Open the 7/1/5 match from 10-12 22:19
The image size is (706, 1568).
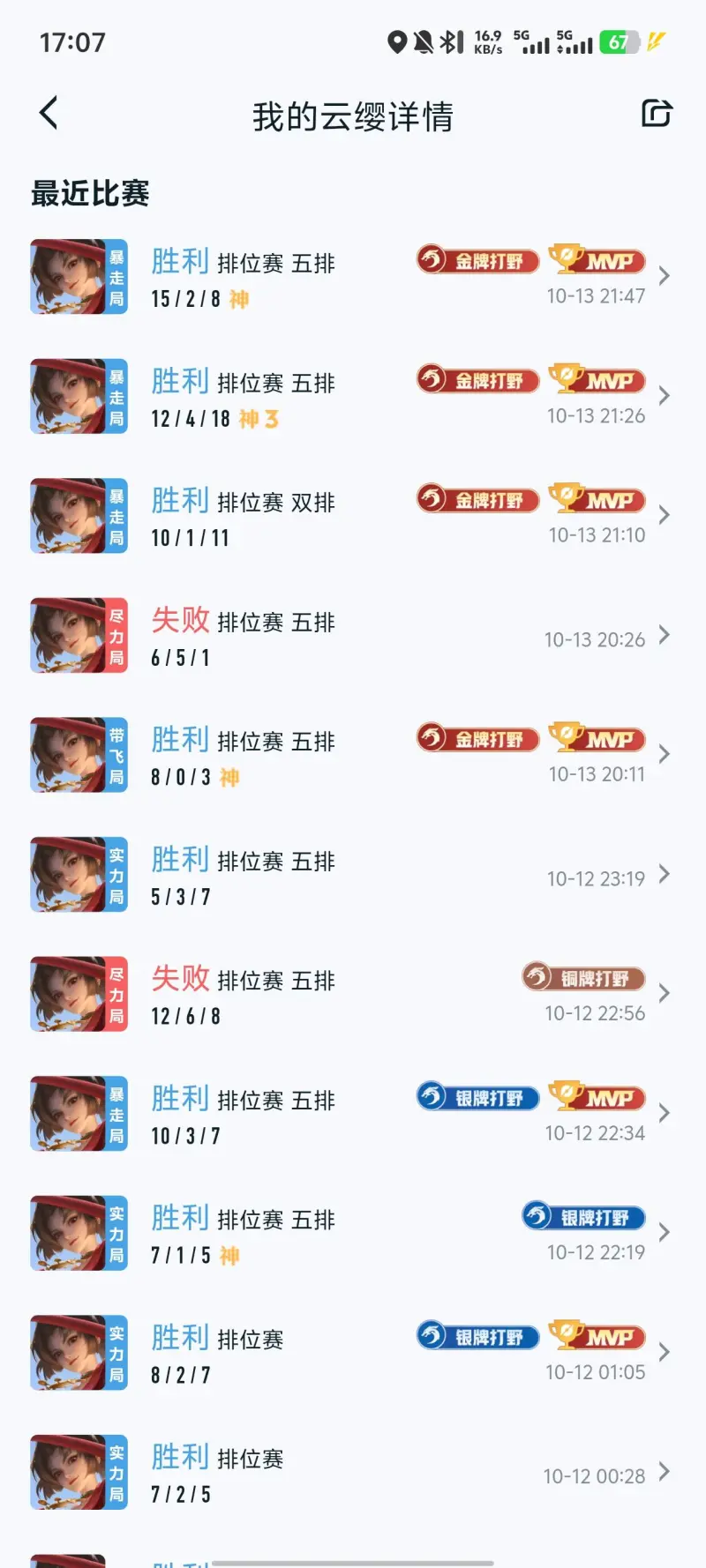pos(353,1233)
